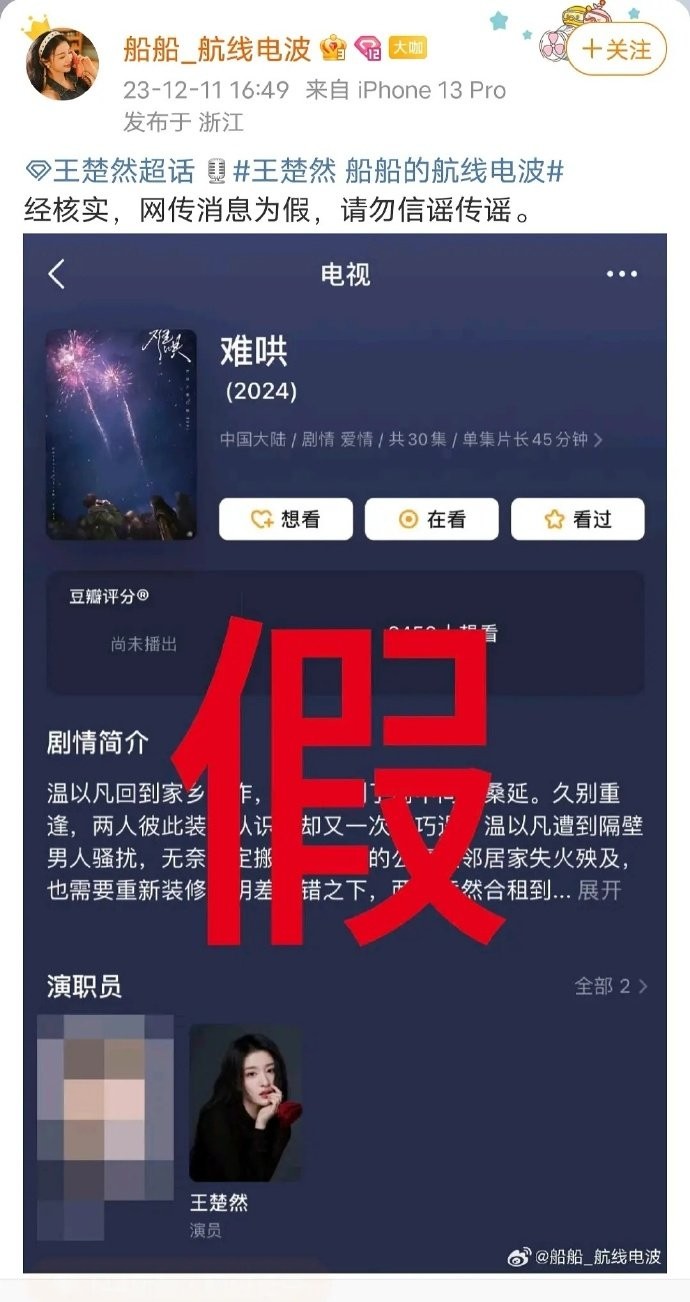View the attached 难哄 screenshot image
Image resolution: width=690 pixels, height=1302 pixels.
click(345, 752)
